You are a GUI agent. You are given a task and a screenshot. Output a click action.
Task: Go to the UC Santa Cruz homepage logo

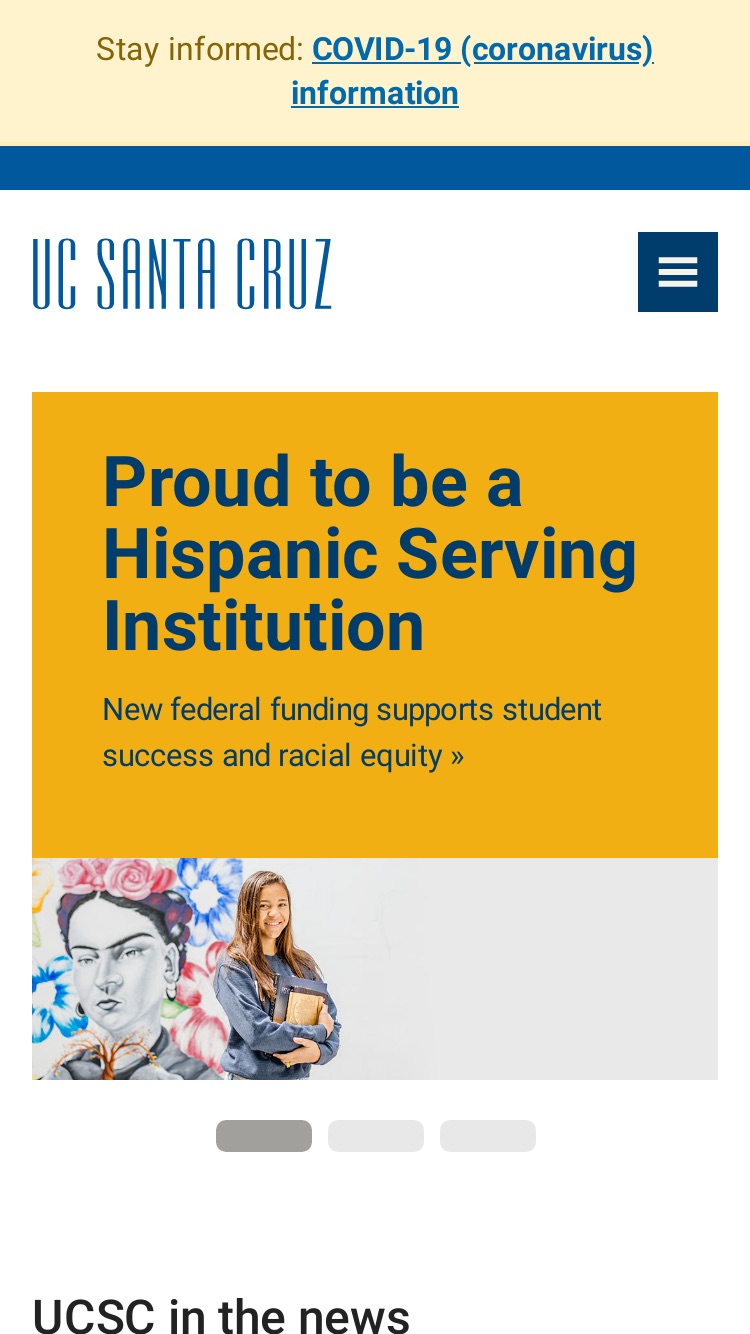pos(182,273)
